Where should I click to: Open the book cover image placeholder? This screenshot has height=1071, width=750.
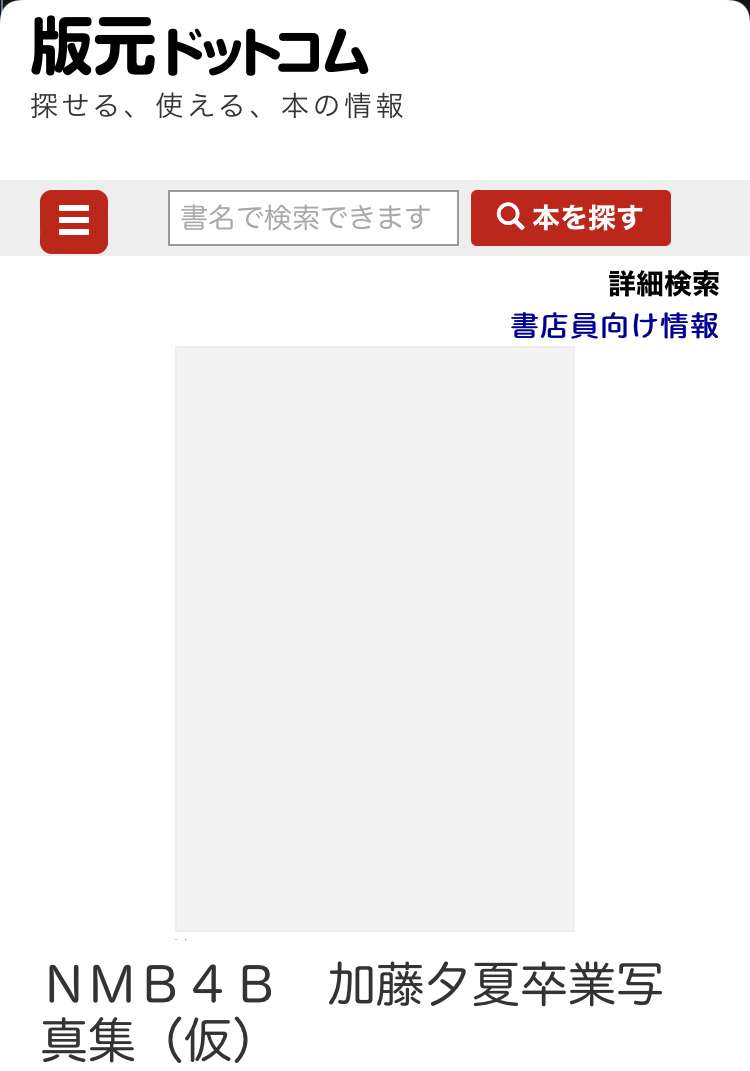point(375,639)
